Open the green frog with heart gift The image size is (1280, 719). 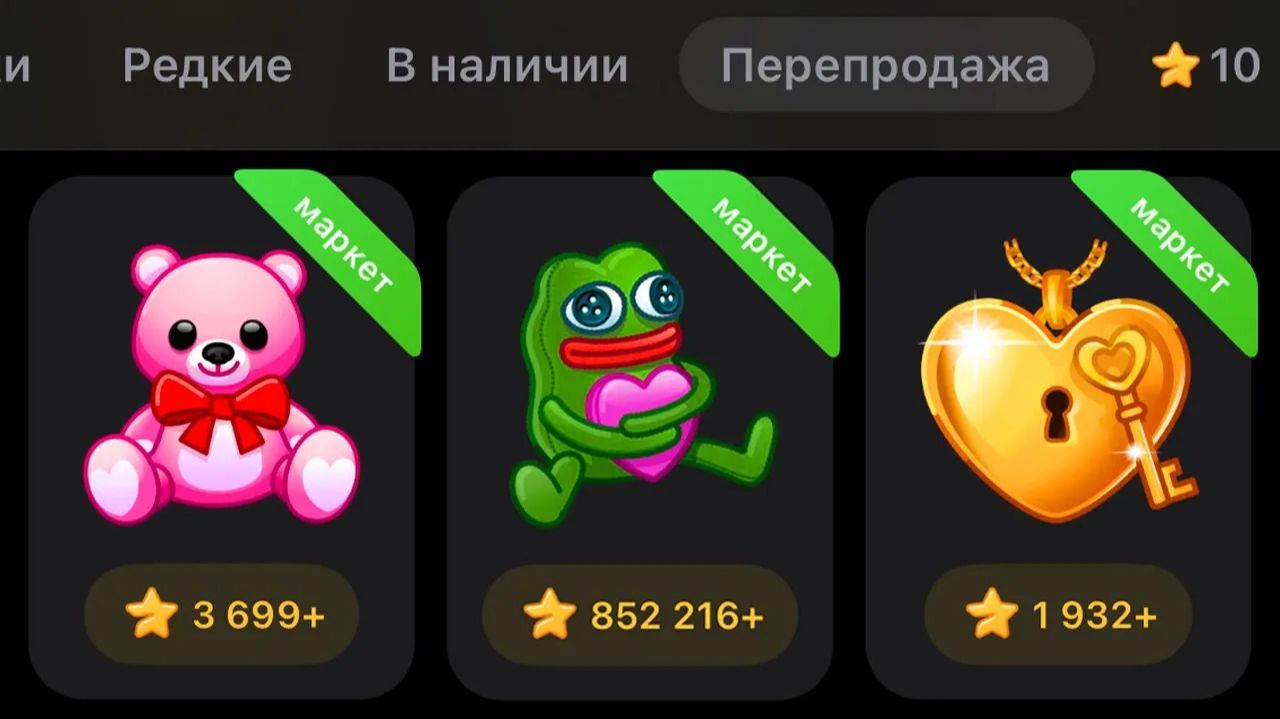(x=640, y=385)
